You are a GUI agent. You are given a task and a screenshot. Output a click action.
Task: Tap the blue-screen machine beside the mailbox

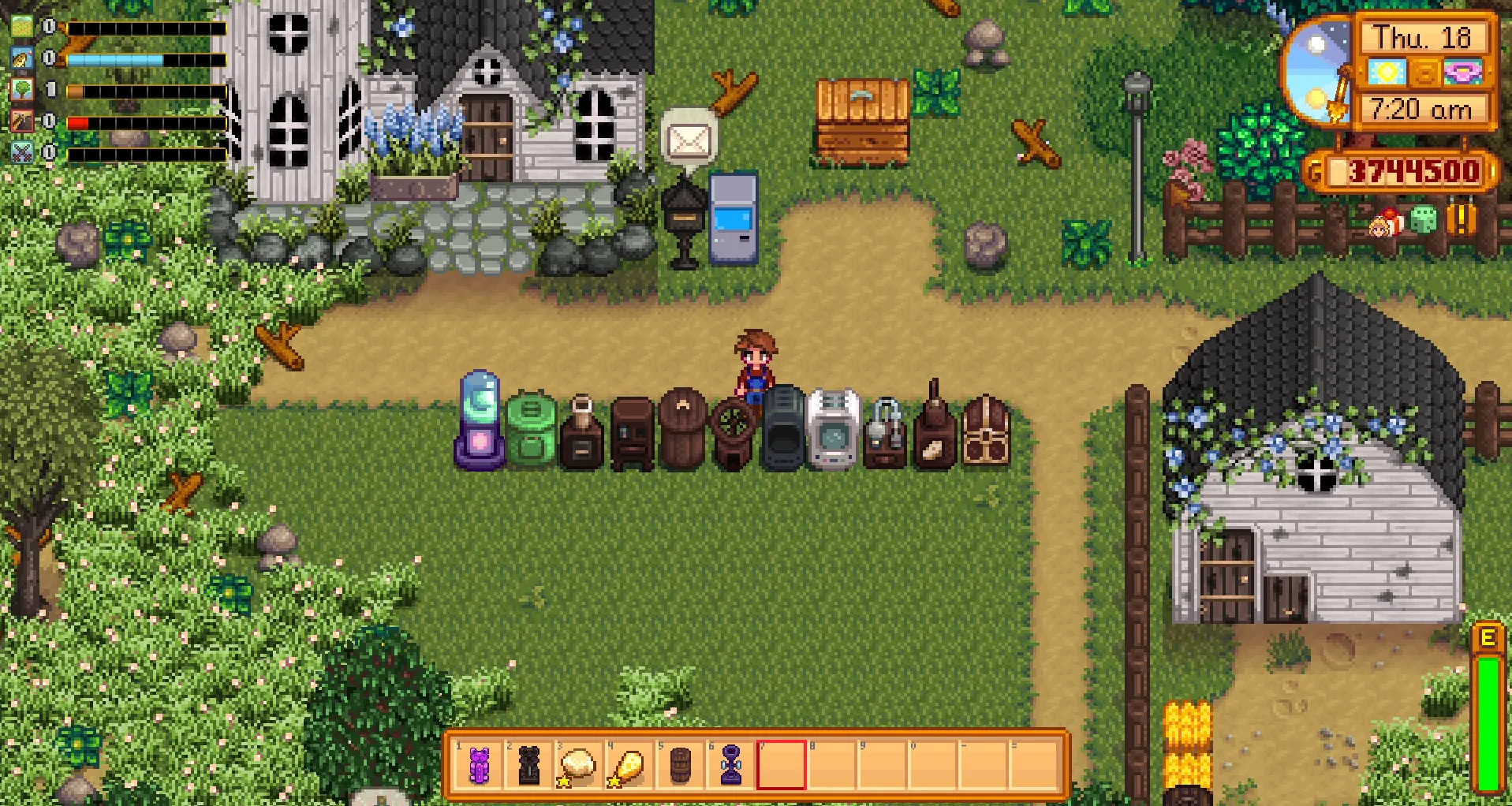click(x=734, y=218)
